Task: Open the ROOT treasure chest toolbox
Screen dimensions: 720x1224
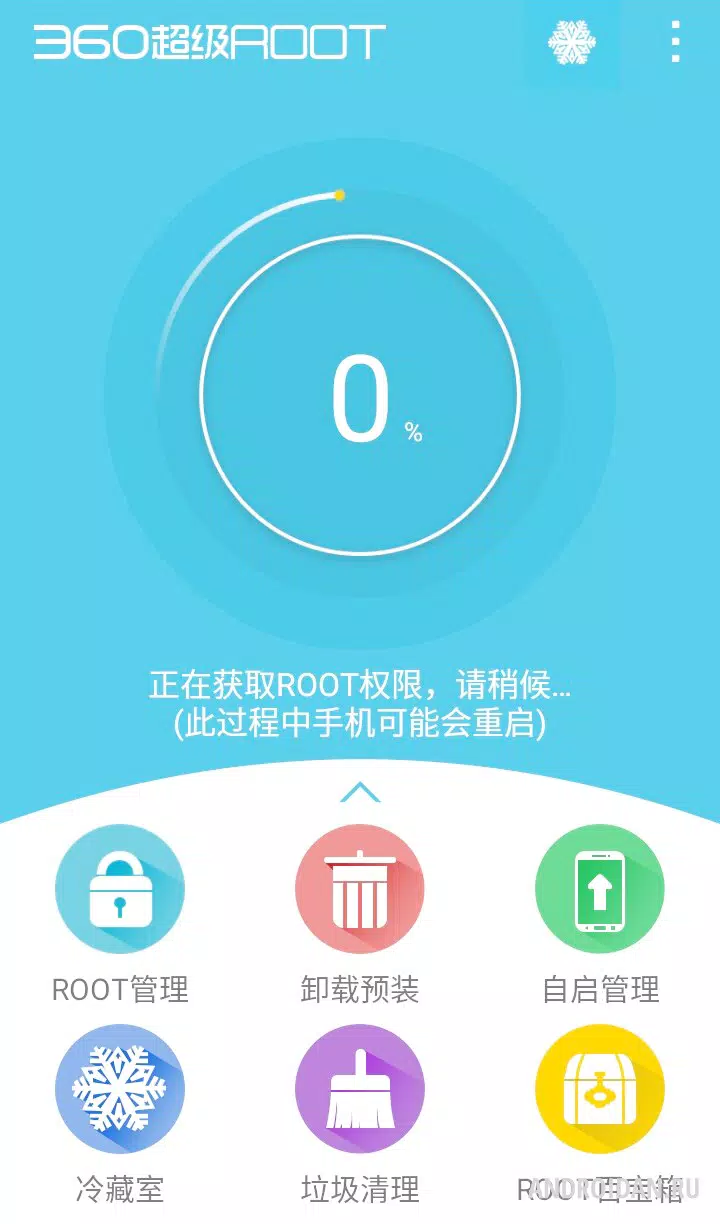Action: pos(600,1090)
